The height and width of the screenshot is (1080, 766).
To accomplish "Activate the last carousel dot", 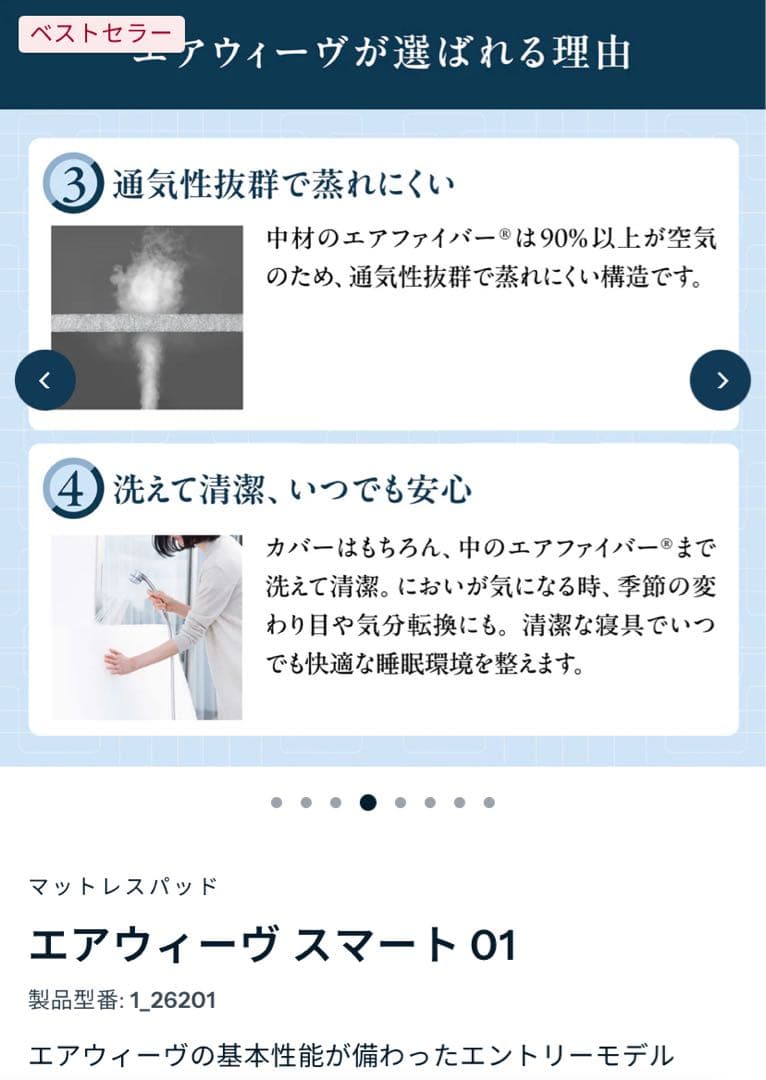I will pyautogui.click(x=490, y=801).
